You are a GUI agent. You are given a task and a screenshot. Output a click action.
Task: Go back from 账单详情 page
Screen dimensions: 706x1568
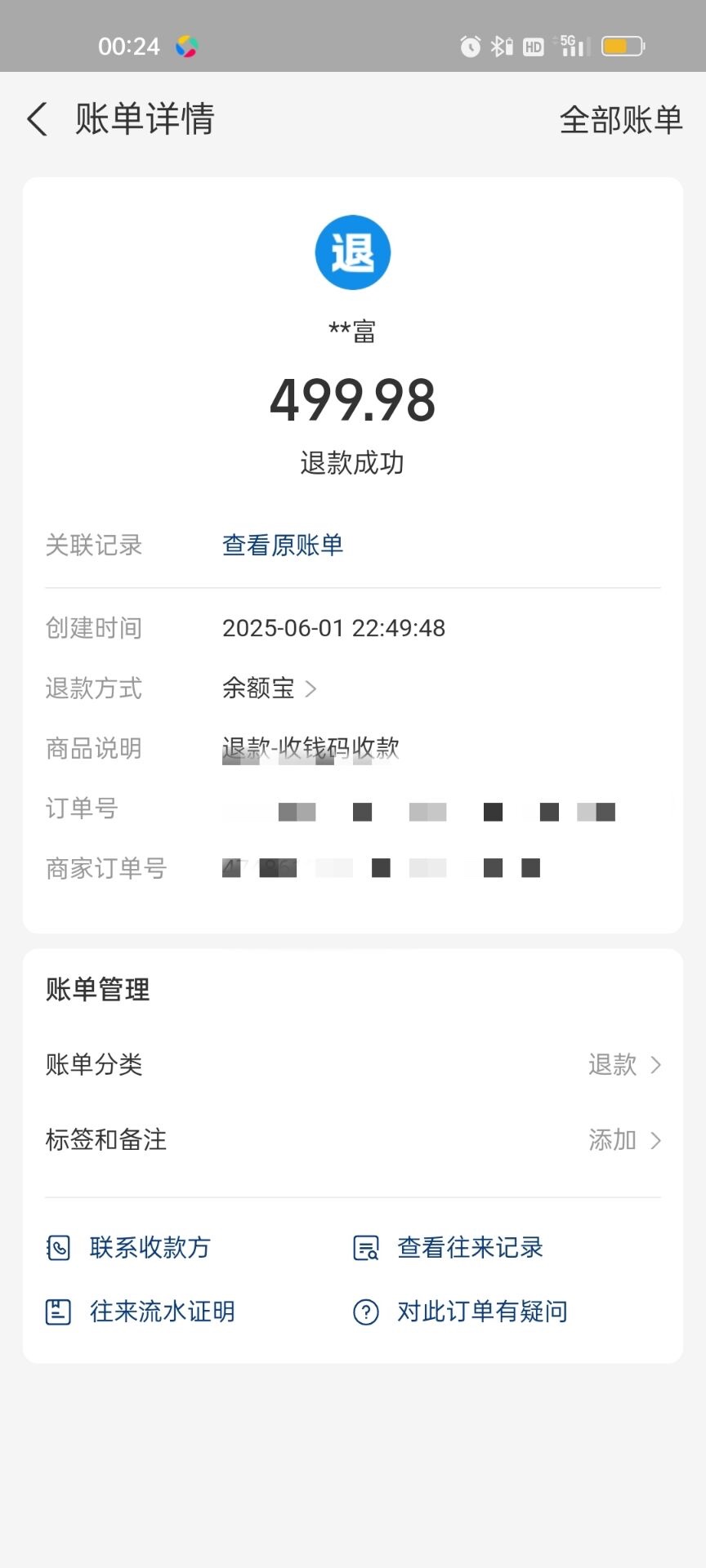38,119
